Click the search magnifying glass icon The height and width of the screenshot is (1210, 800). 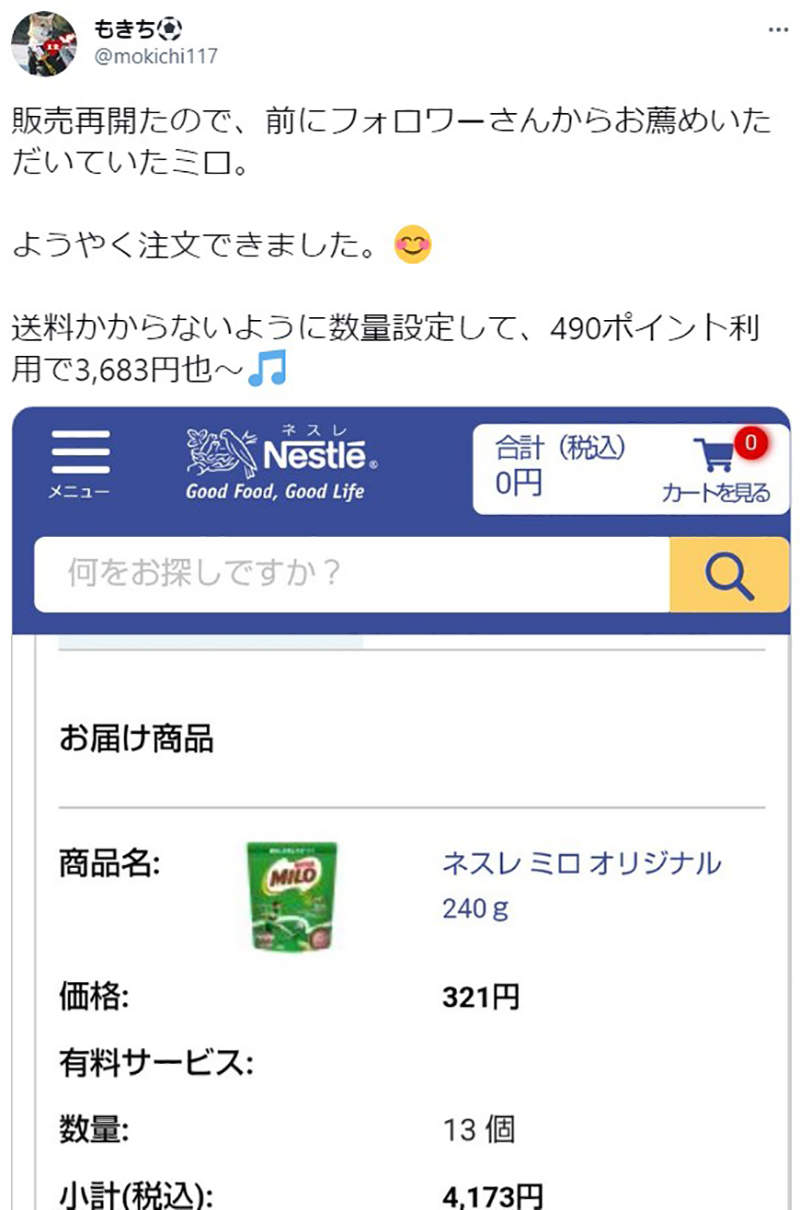tap(730, 576)
